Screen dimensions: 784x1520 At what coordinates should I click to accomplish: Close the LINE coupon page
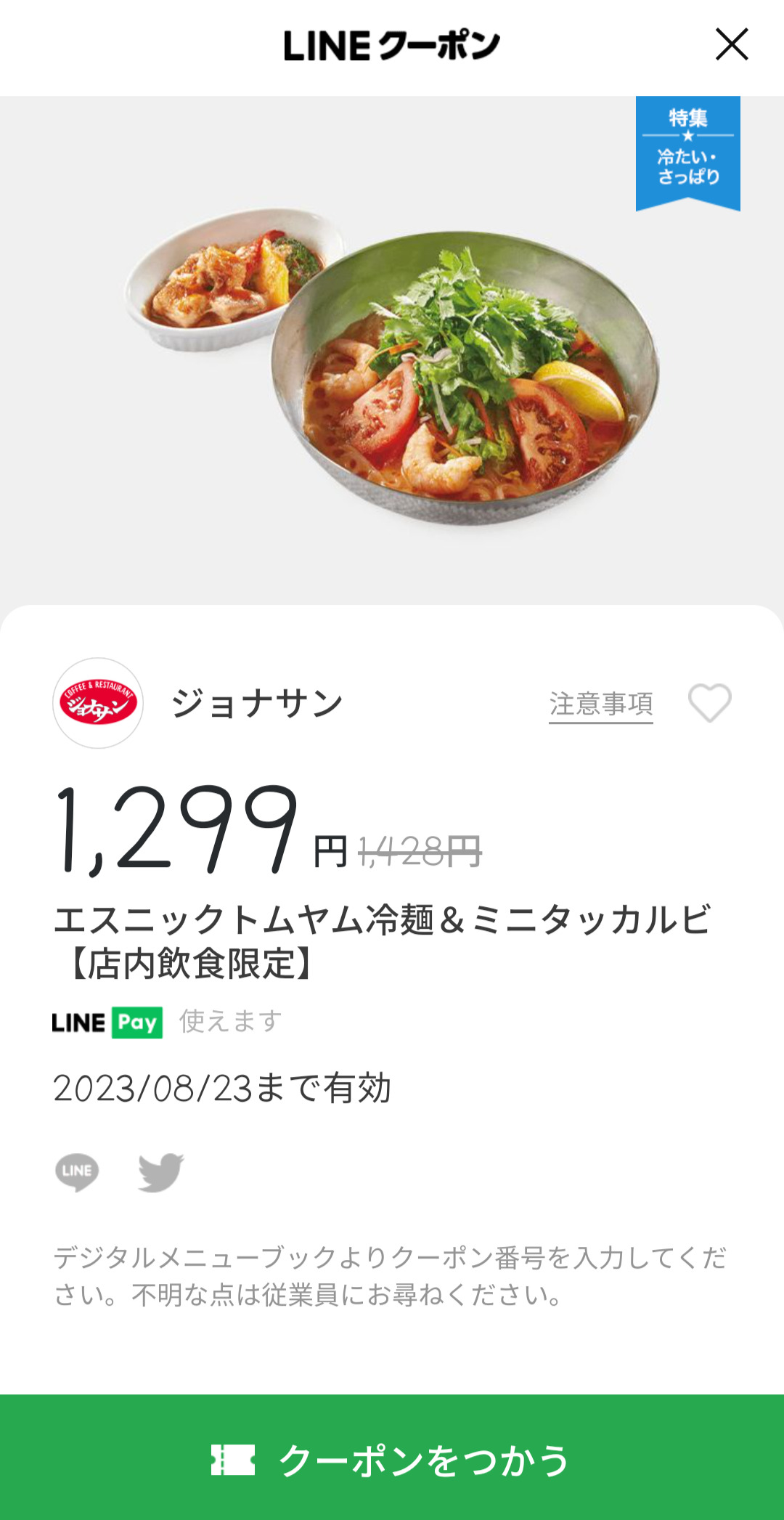tap(731, 44)
